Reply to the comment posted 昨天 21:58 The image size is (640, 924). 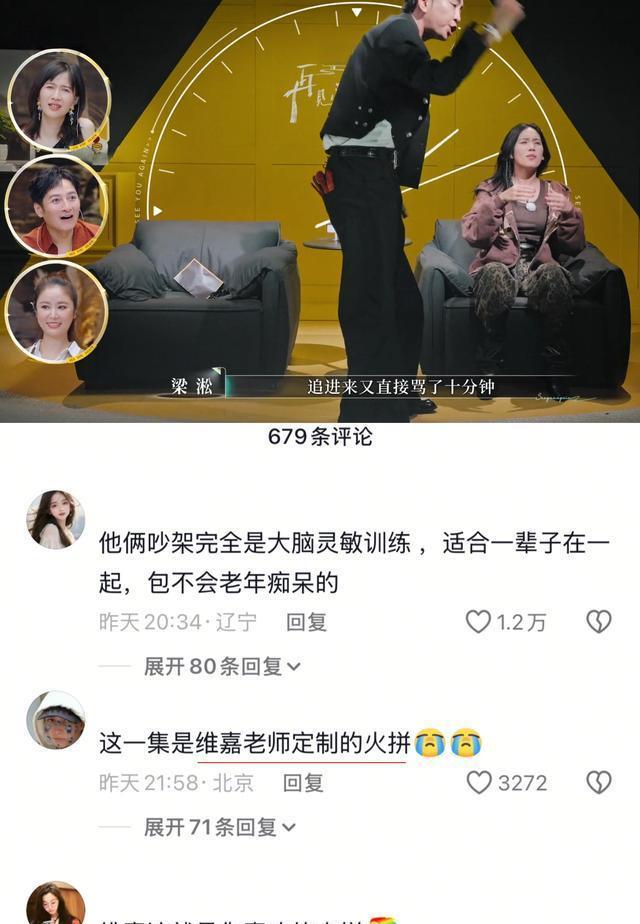(303, 783)
